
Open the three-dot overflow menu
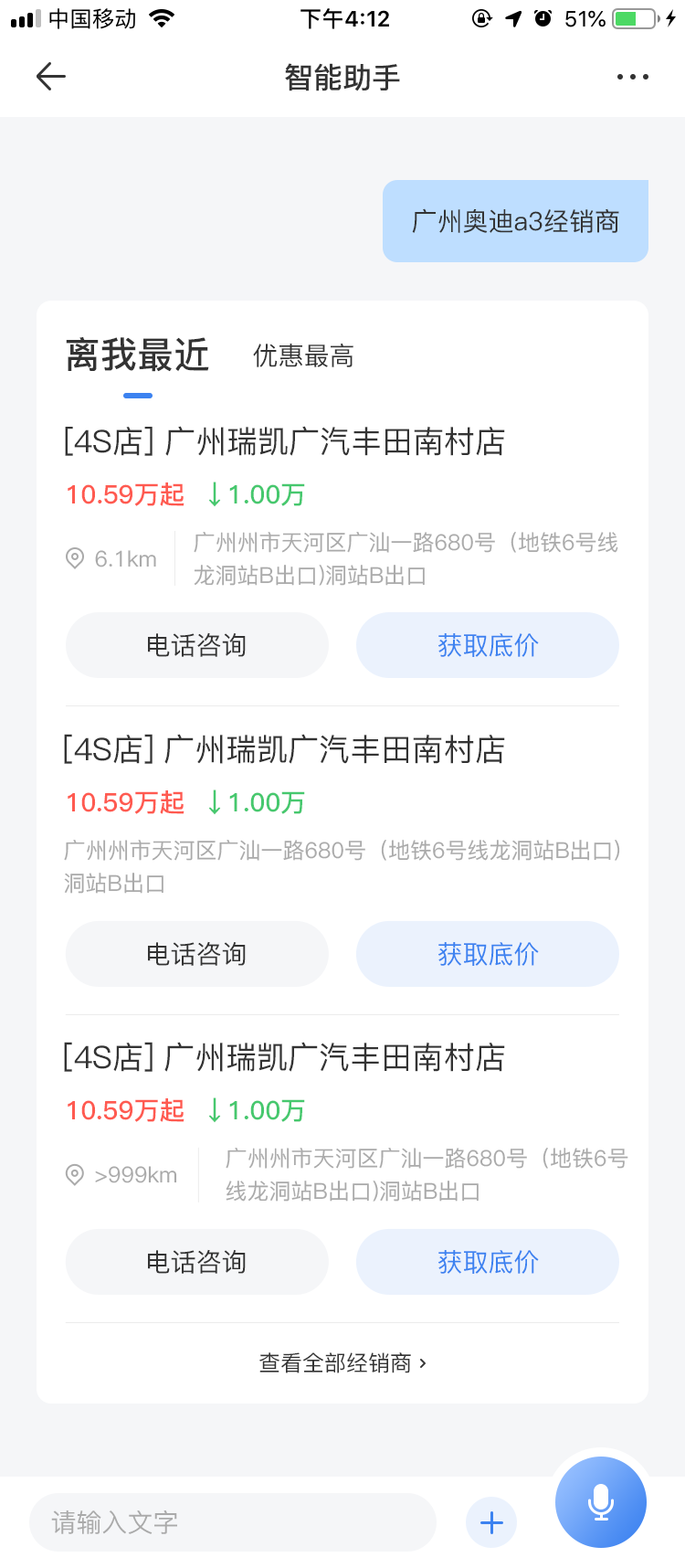click(x=632, y=77)
